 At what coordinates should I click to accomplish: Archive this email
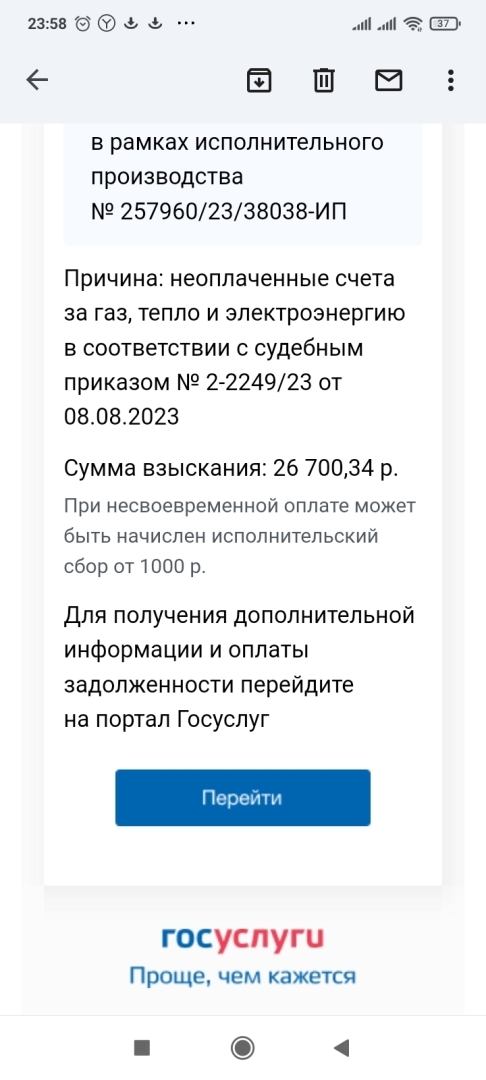click(x=259, y=81)
